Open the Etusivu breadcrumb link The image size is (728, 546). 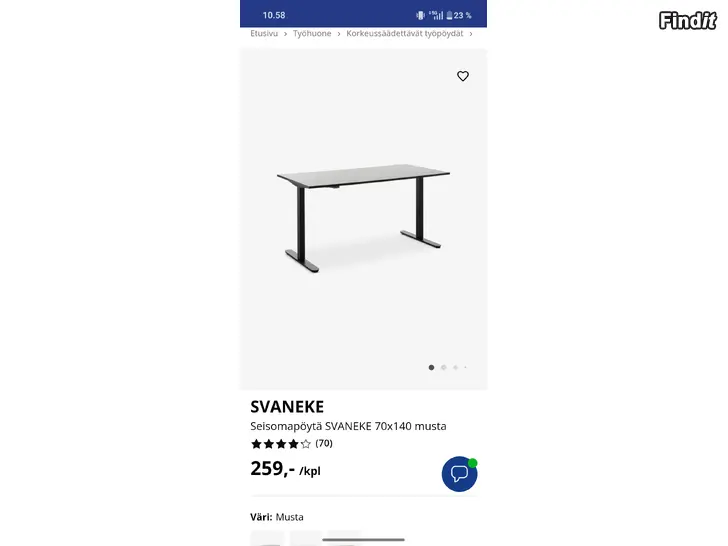(264, 34)
